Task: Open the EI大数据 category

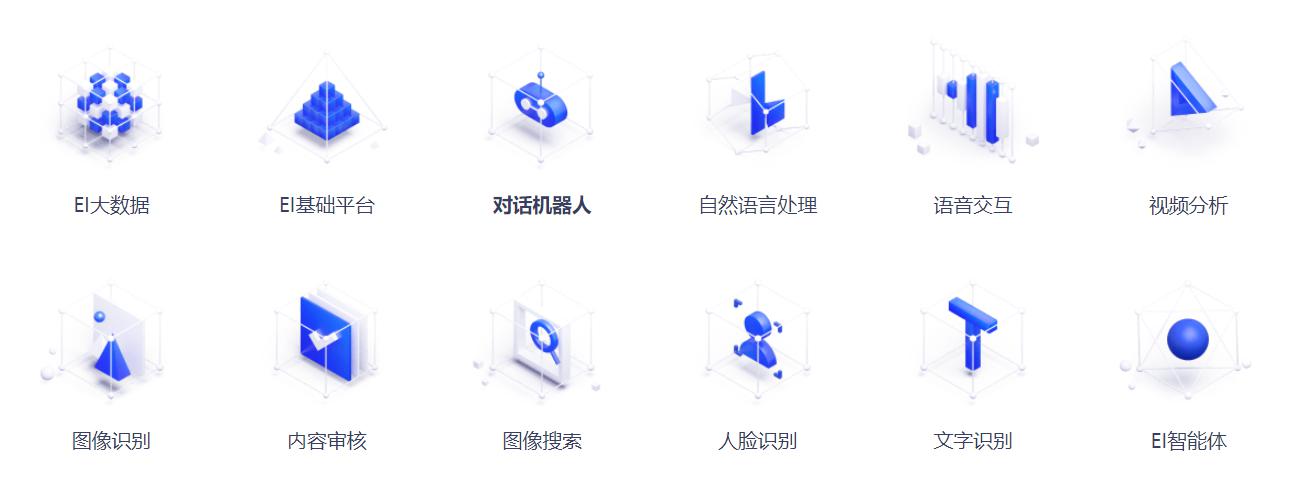Action: tap(111, 206)
